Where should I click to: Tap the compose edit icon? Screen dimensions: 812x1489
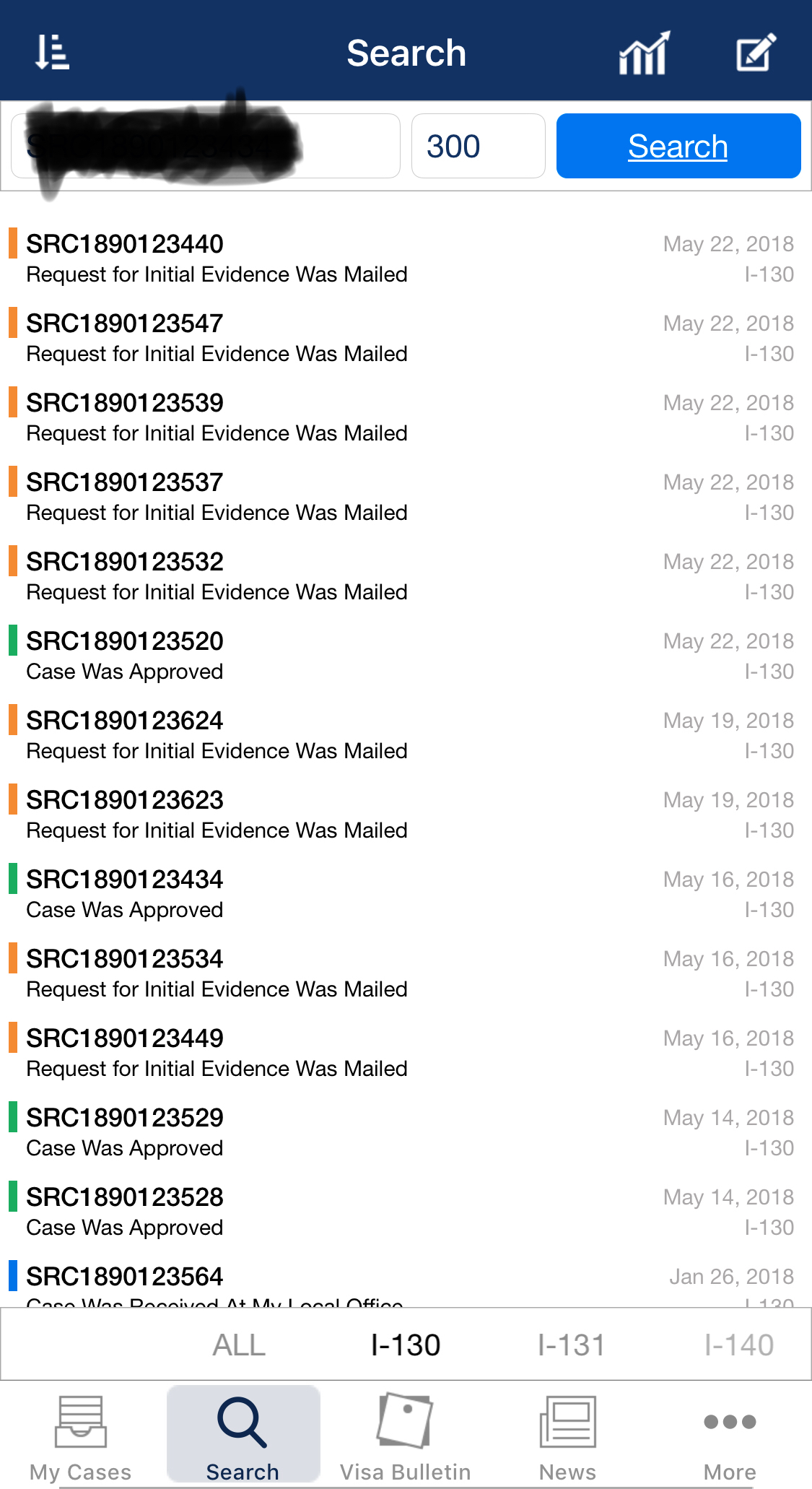[756, 52]
